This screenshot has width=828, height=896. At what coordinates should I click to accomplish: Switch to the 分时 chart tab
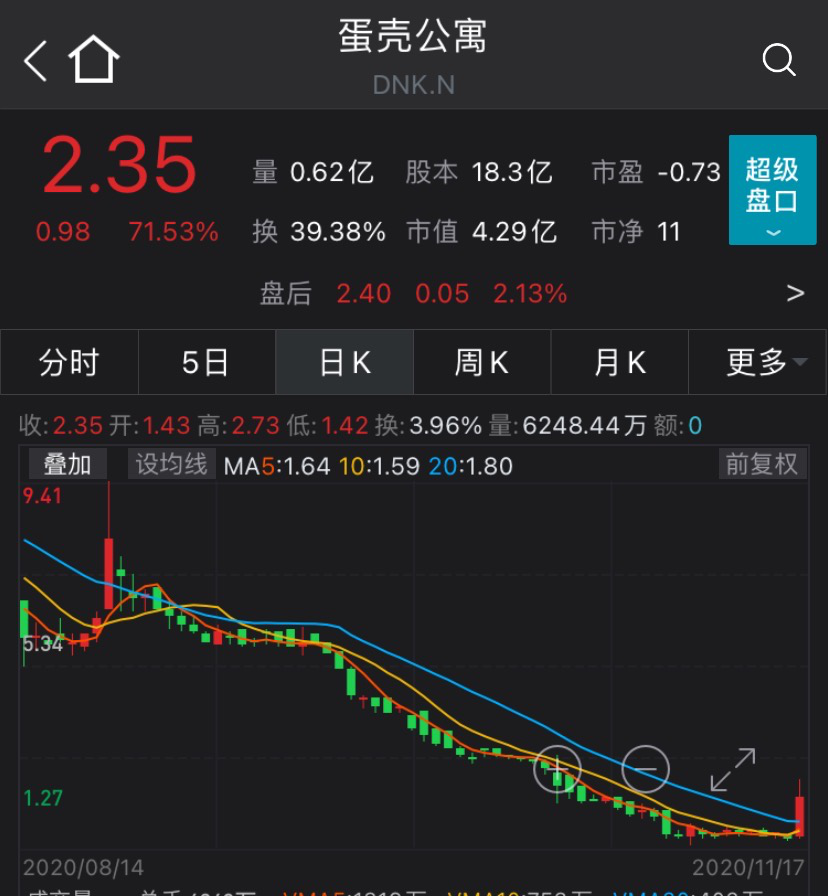pos(69,362)
